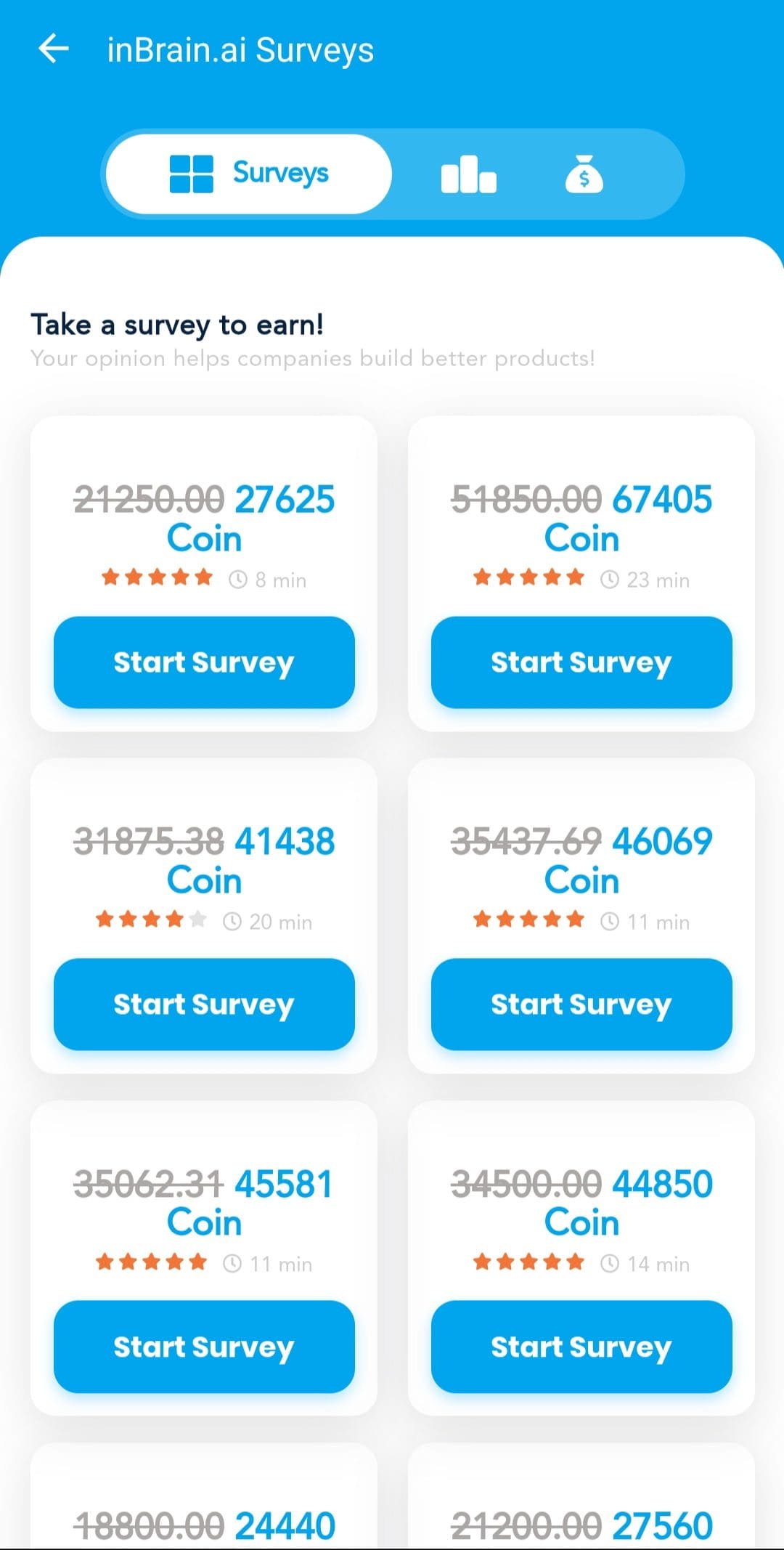Viewport: 784px width, 1550px height.
Task: Start the 46069 Coin survey
Action: tap(581, 1005)
